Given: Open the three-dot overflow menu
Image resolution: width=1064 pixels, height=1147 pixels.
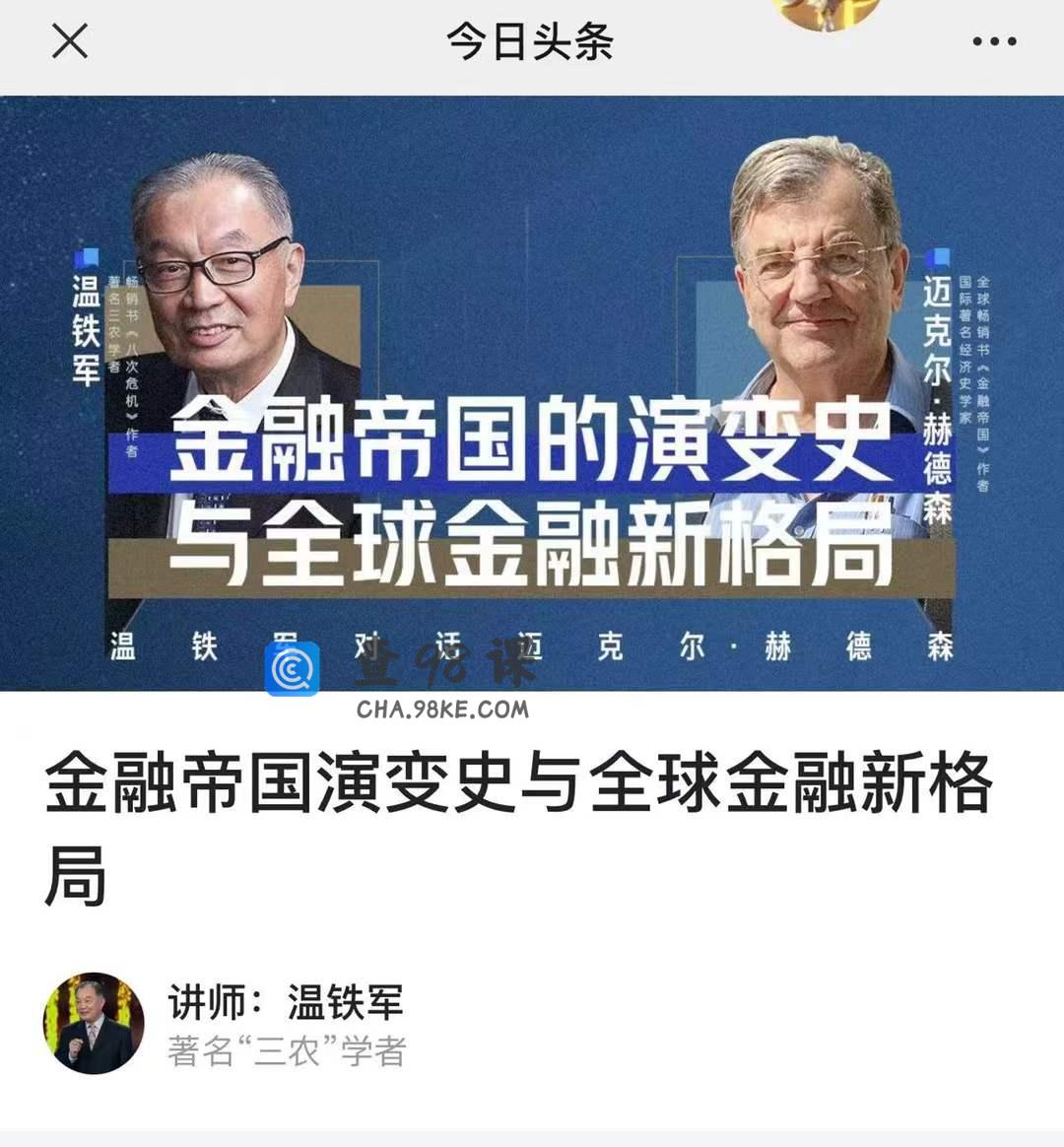Looking at the screenshot, I should (994, 41).
